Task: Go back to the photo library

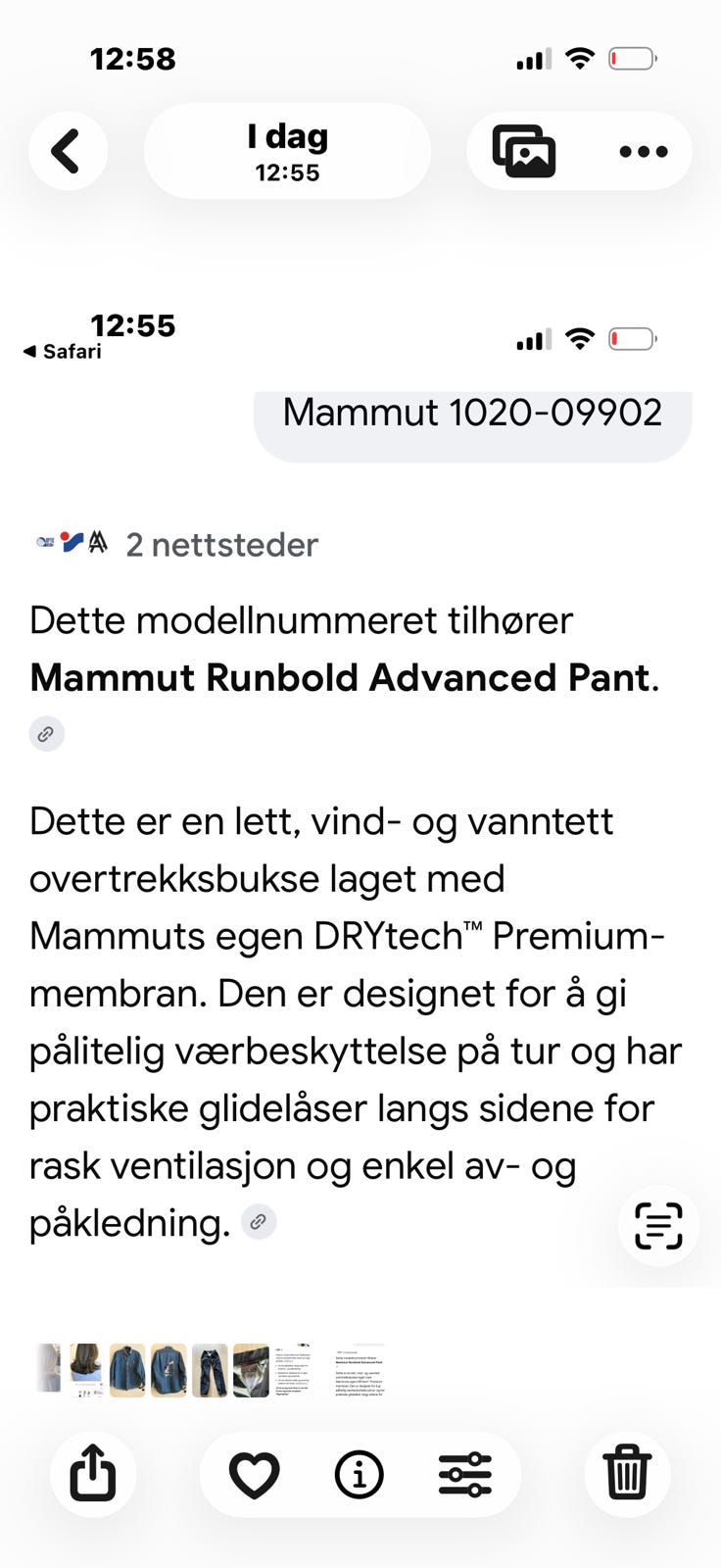Action: point(67,151)
